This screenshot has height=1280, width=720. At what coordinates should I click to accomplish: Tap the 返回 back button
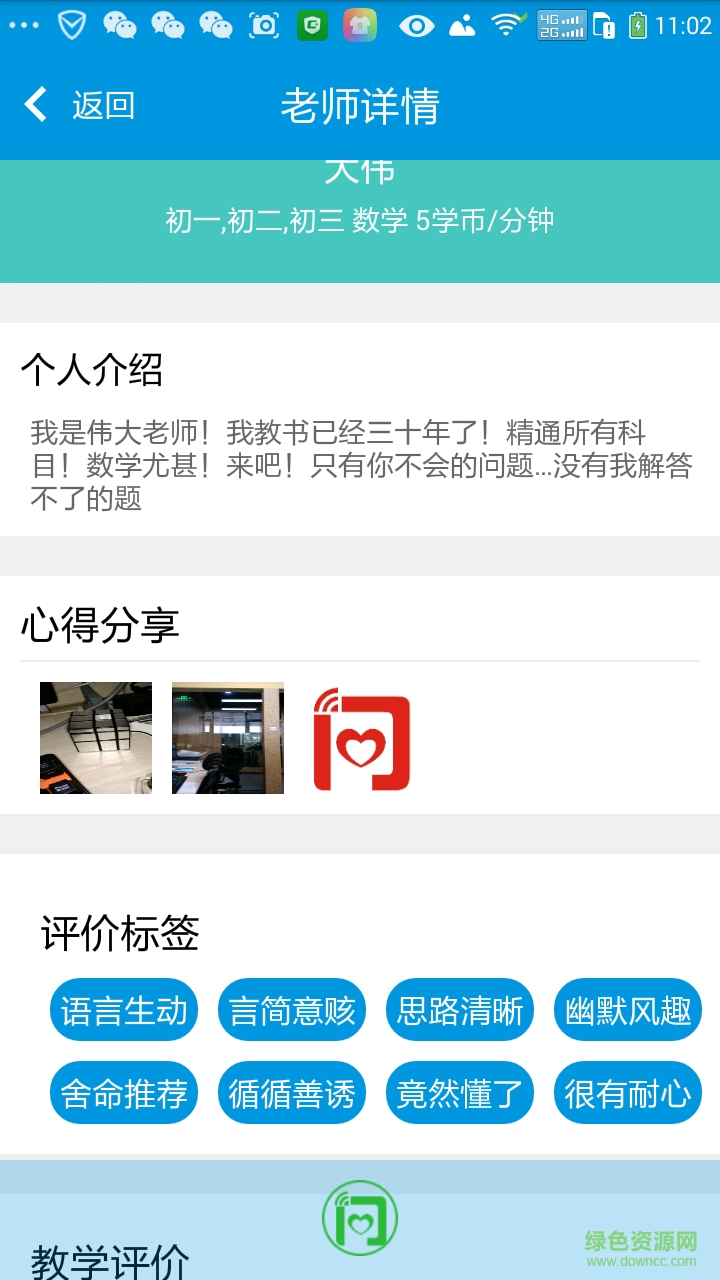78,105
